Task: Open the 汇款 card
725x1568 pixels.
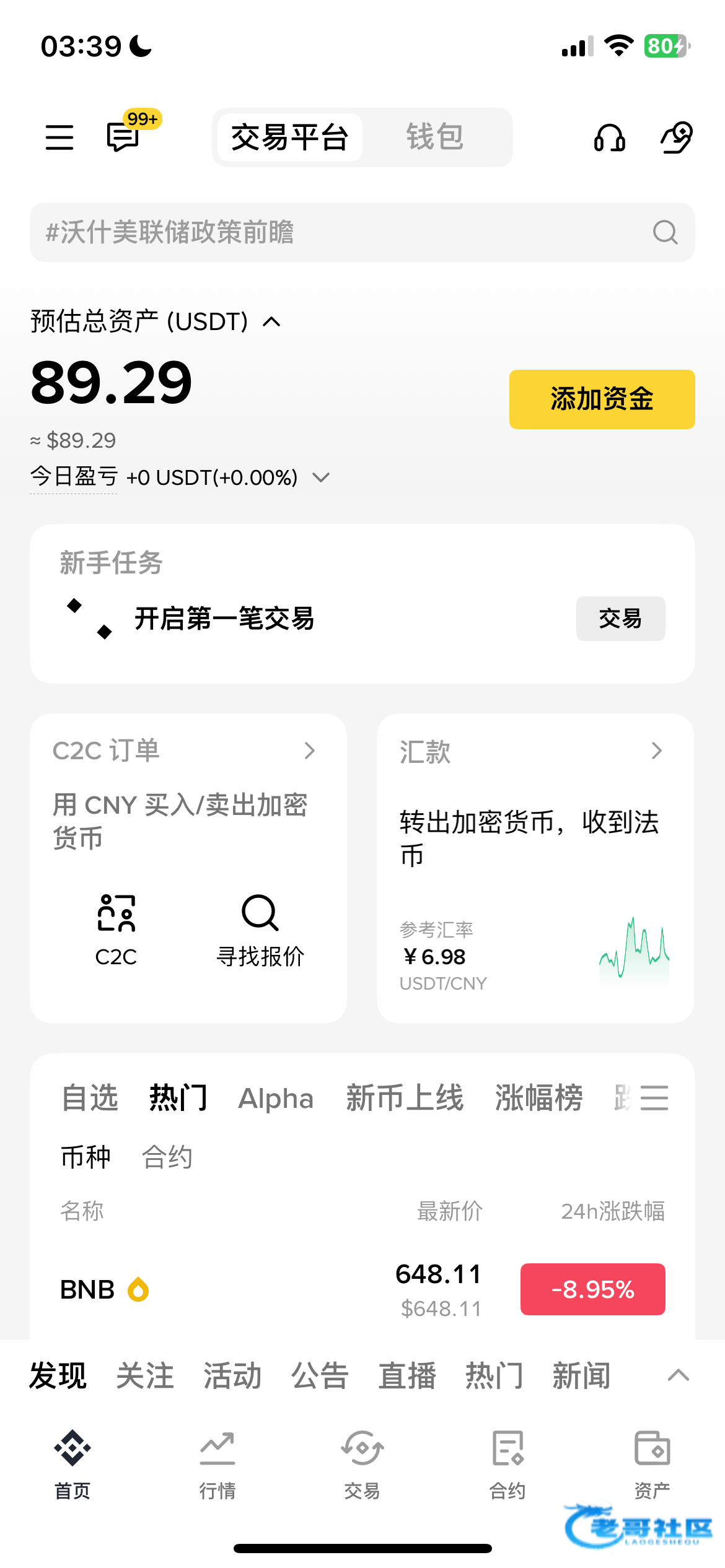Action: click(x=533, y=751)
